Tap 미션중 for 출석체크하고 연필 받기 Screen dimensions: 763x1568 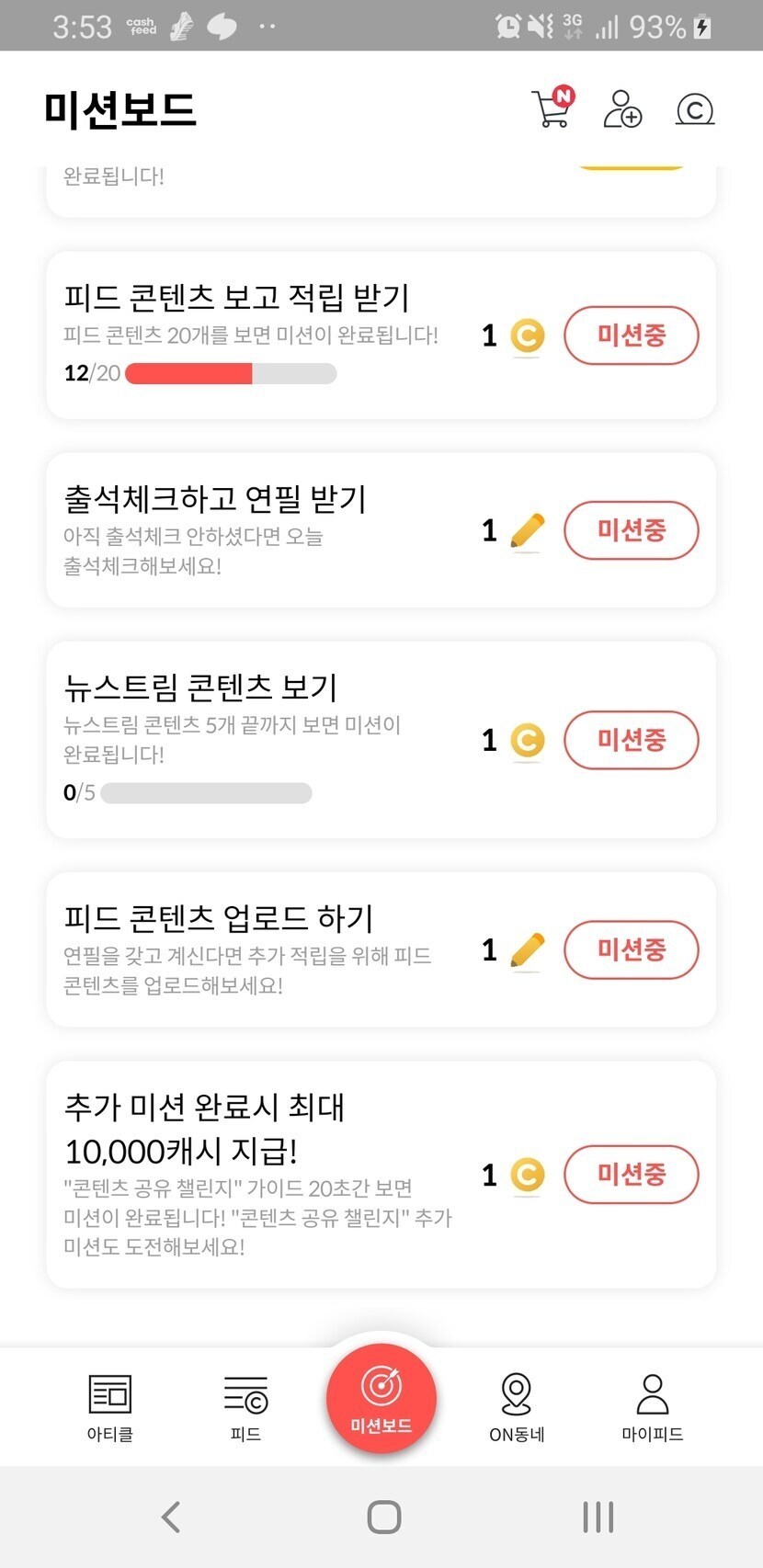pyautogui.click(x=631, y=530)
